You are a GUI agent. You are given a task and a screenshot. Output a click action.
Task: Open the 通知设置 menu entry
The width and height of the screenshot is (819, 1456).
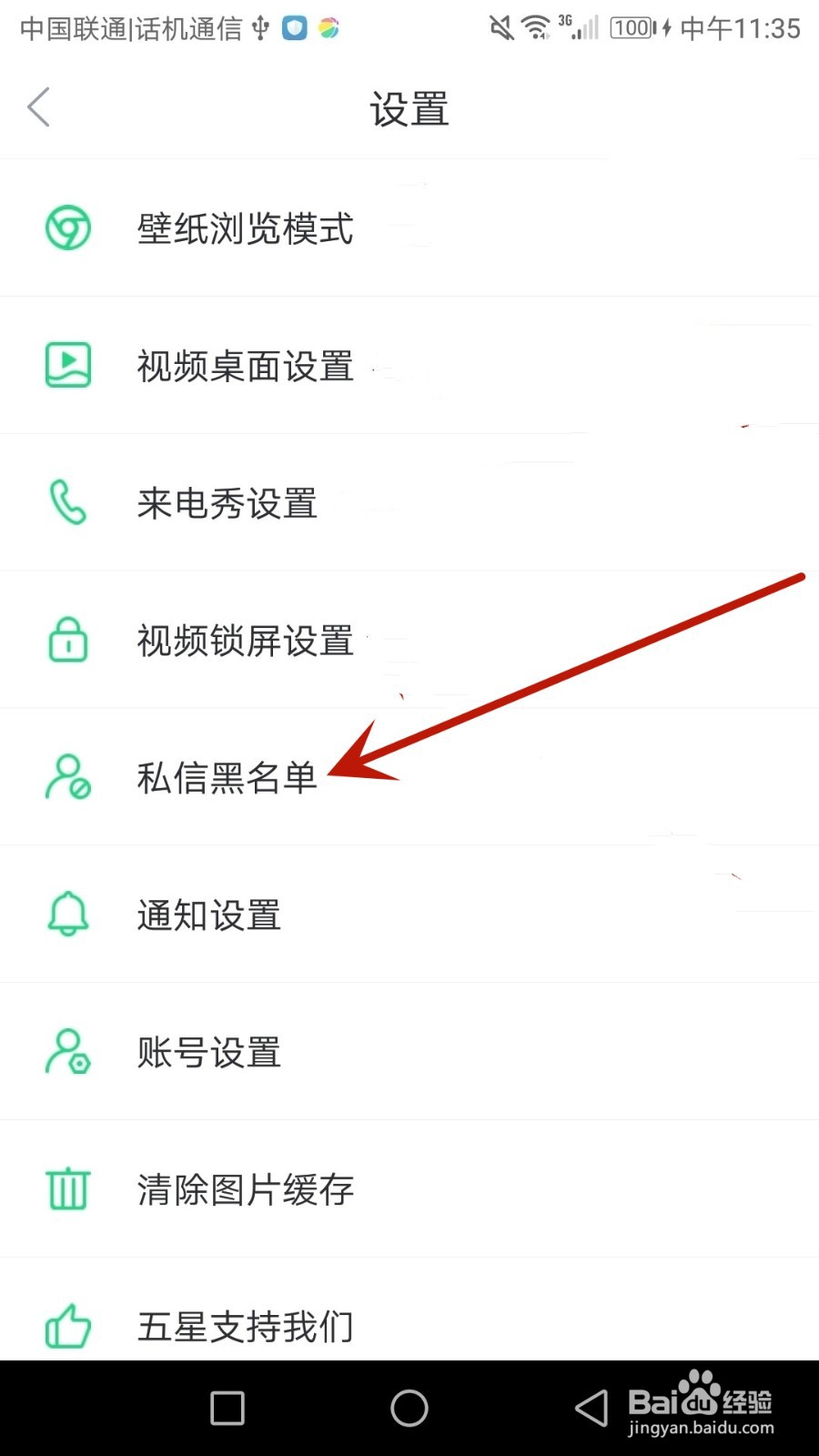tap(207, 915)
